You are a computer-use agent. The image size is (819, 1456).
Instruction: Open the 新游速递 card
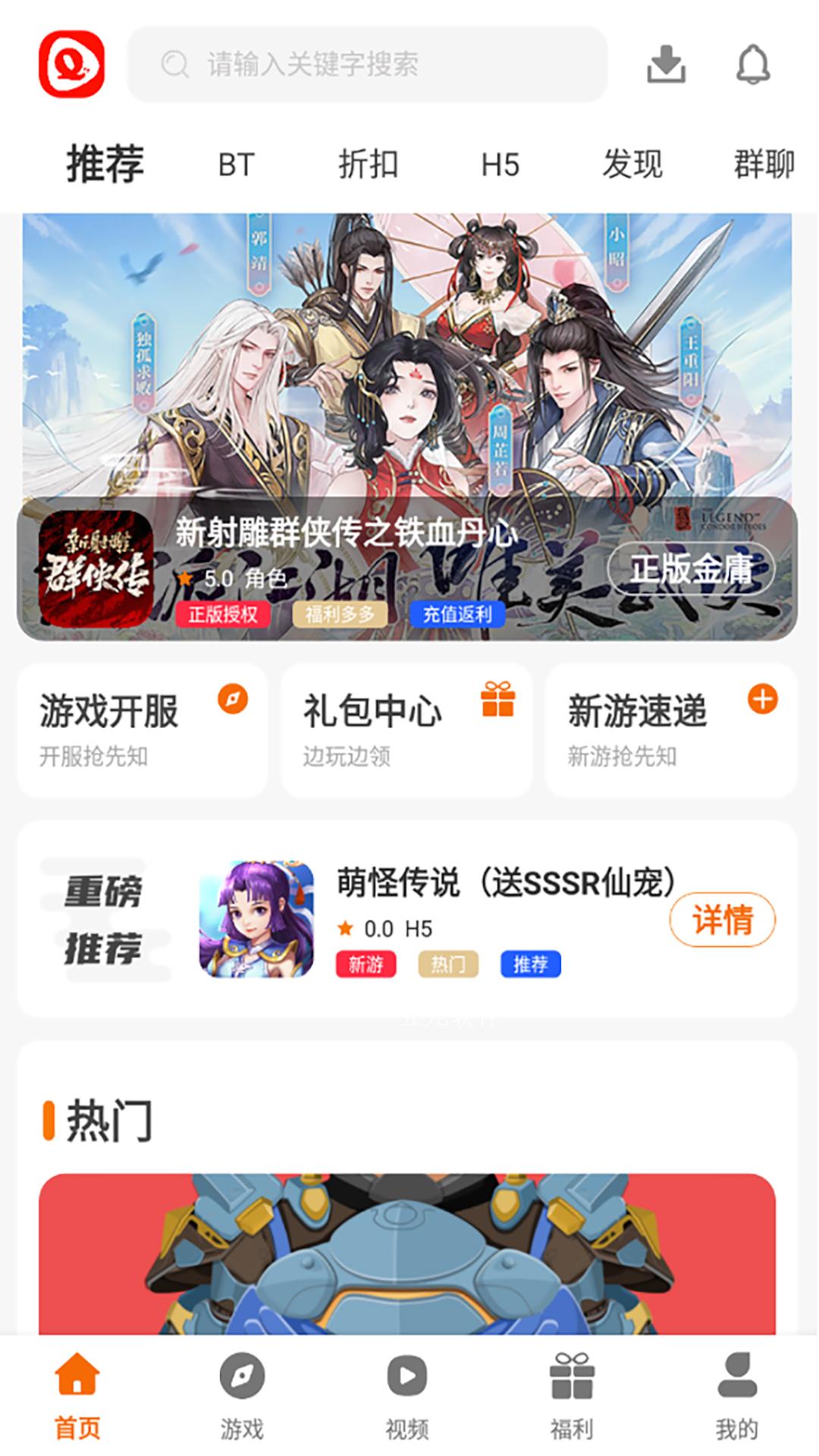tap(671, 730)
